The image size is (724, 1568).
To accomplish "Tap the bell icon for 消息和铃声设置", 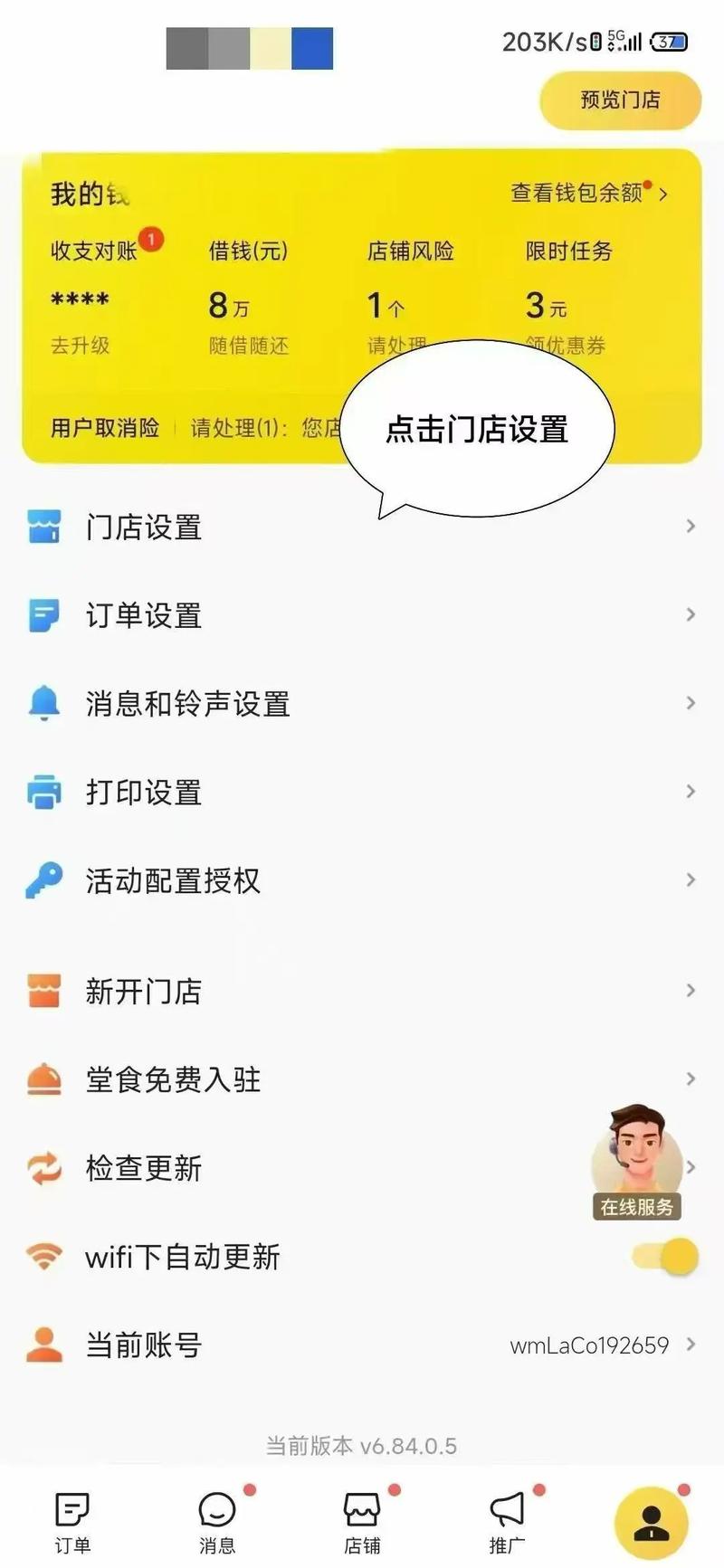I will click(43, 703).
